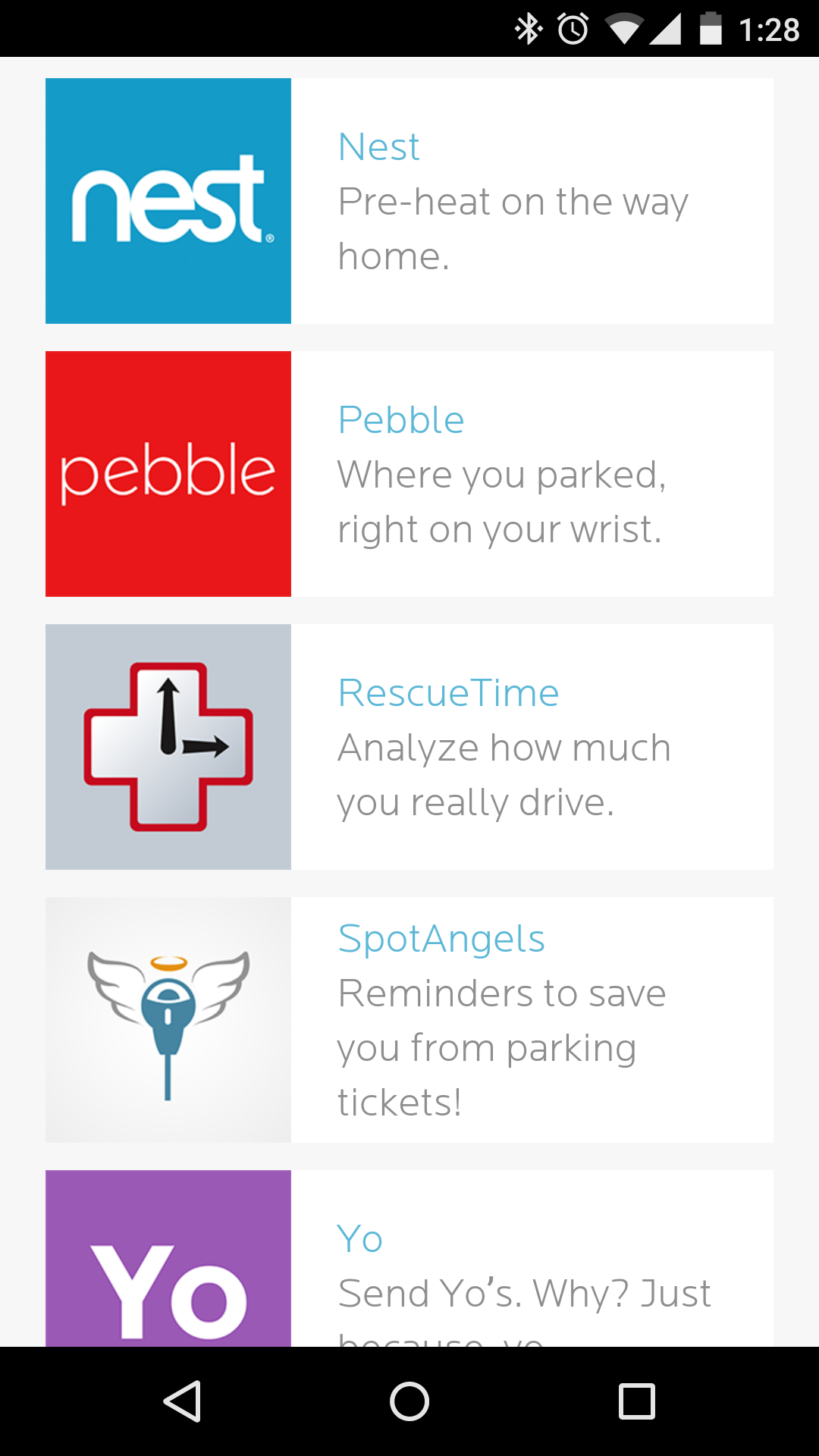Open the Pebble channel link
This screenshot has width=819, height=1456.
(402, 419)
